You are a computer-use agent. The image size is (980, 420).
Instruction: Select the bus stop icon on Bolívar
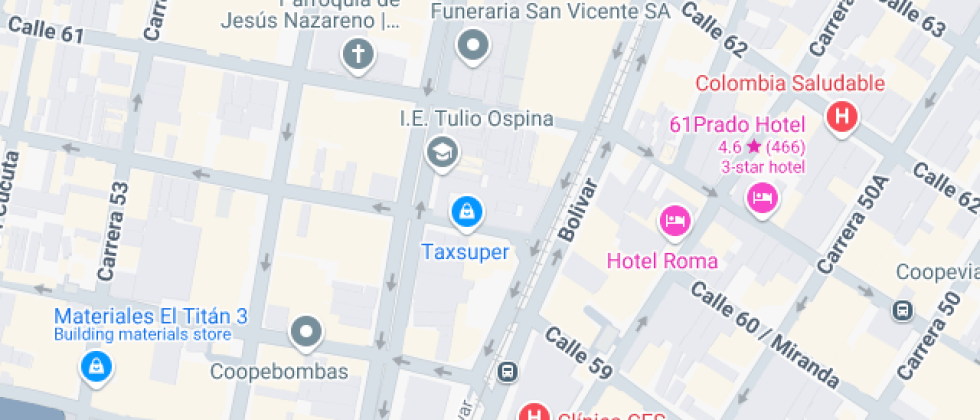pos(508,372)
